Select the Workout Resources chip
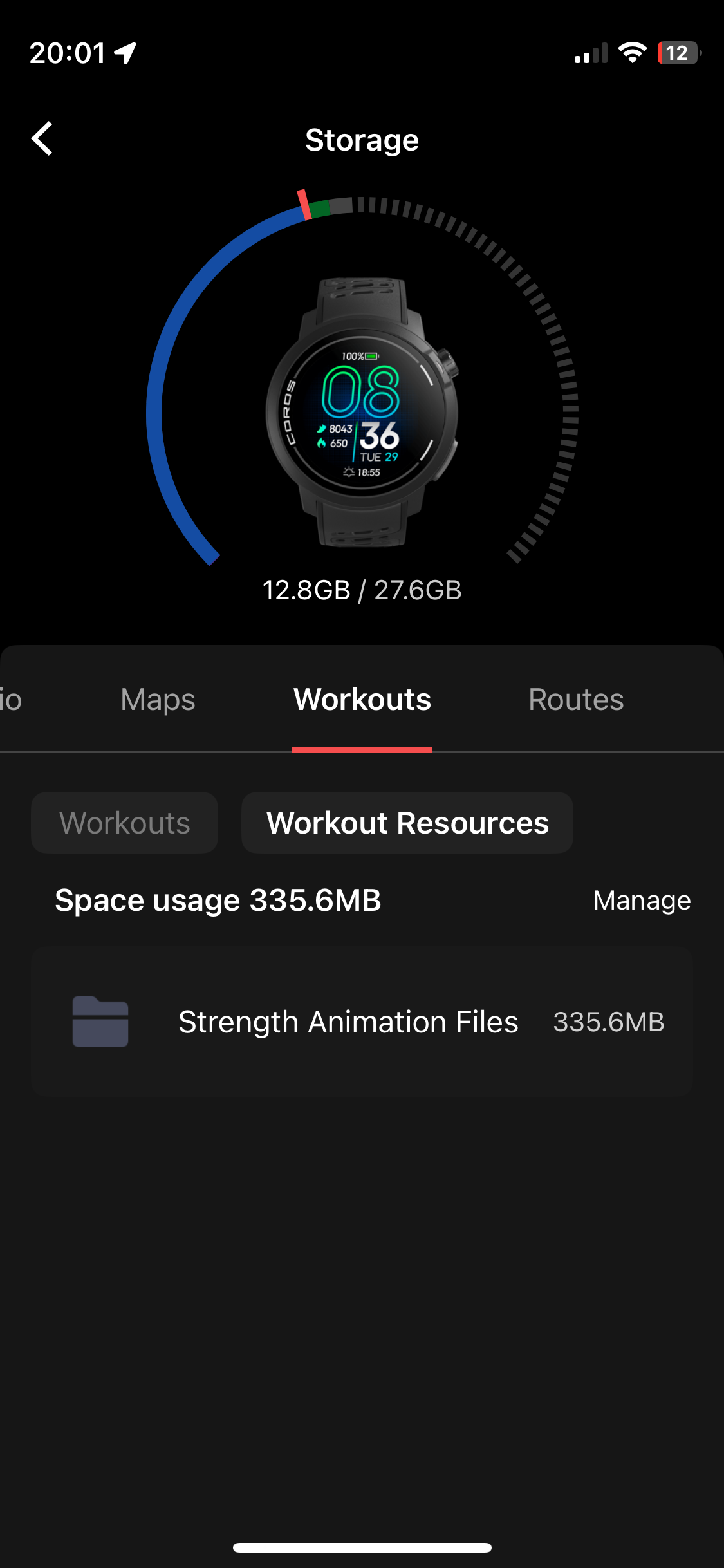Image resolution: width=724 pixels, height=1568 pixels. [407, 823]
